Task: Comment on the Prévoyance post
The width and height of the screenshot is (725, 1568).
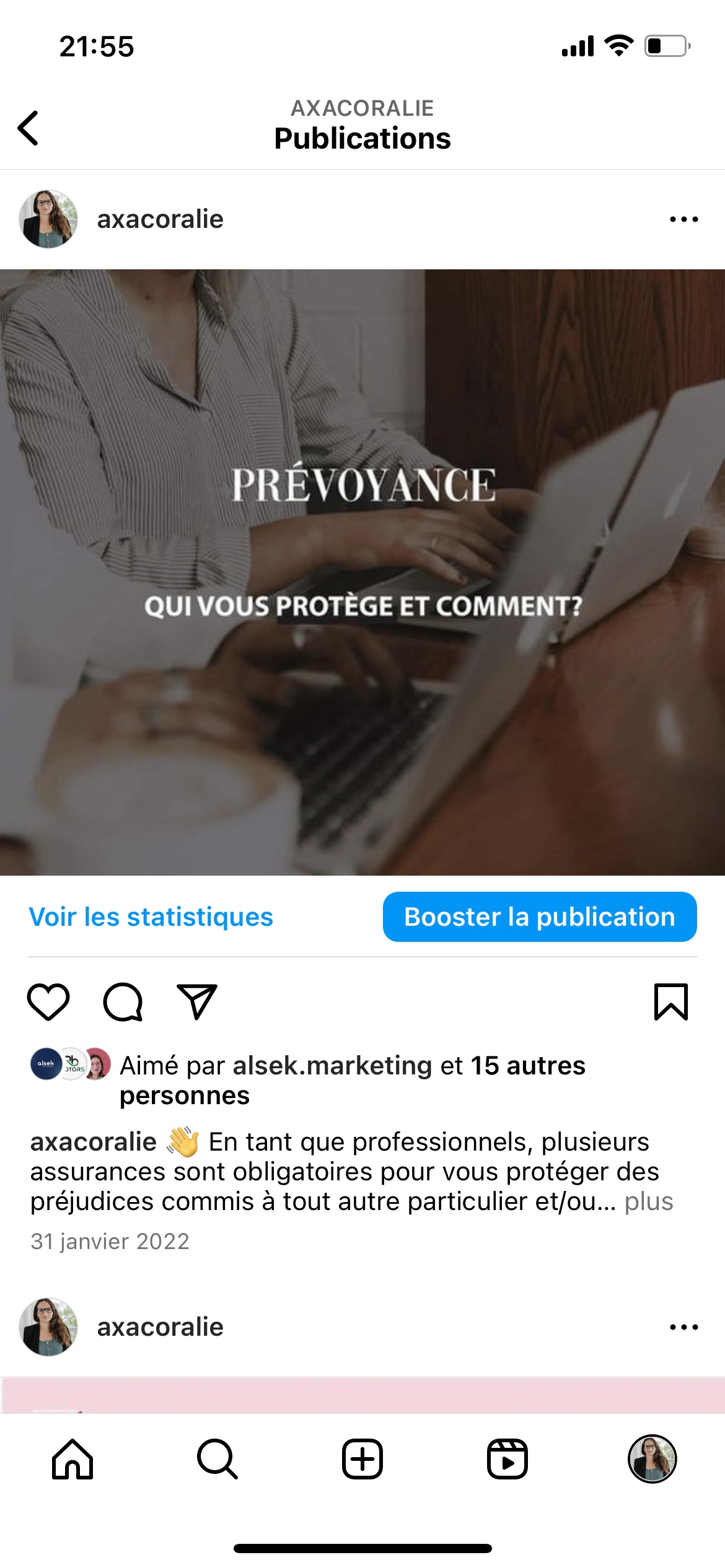Action: coord(123,1001)
